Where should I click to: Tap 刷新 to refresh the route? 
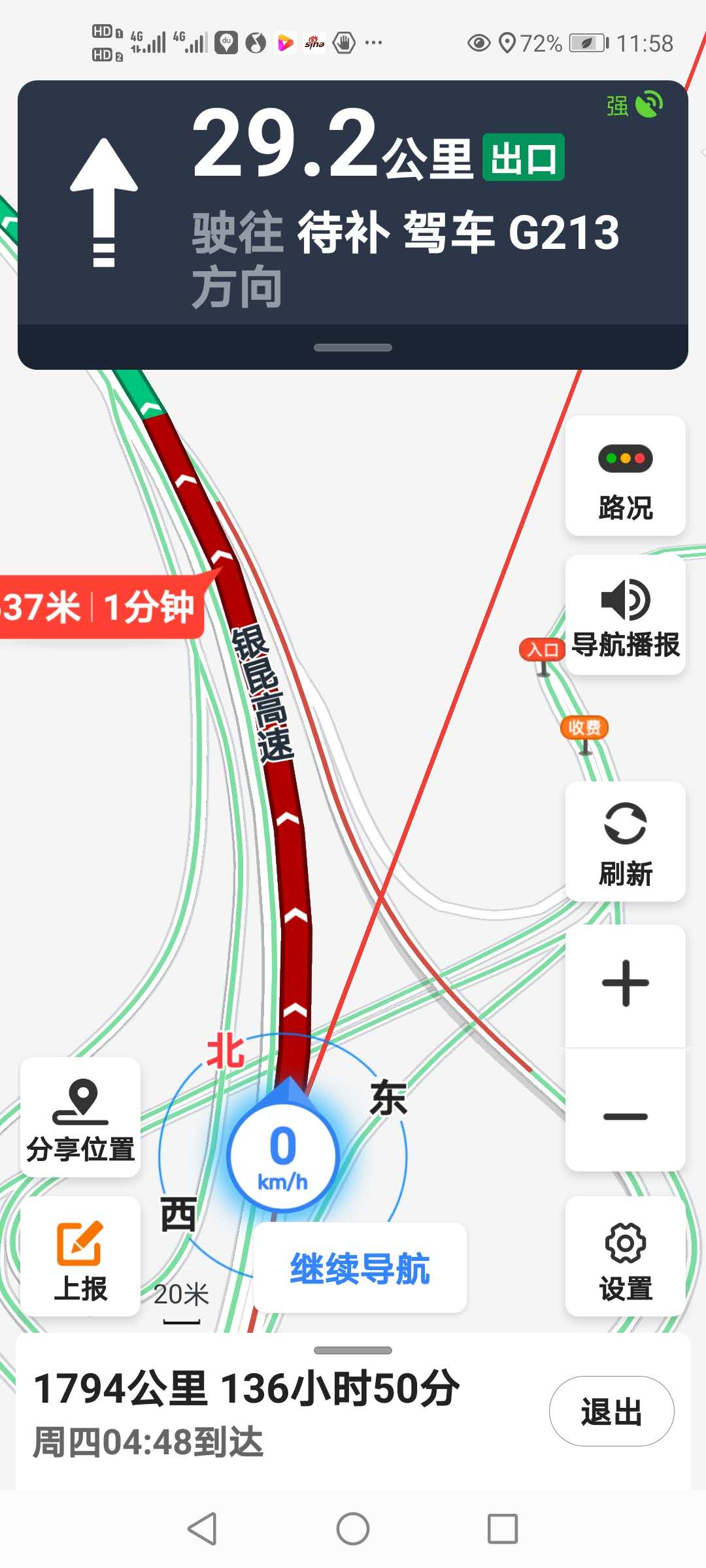[625, 841]
